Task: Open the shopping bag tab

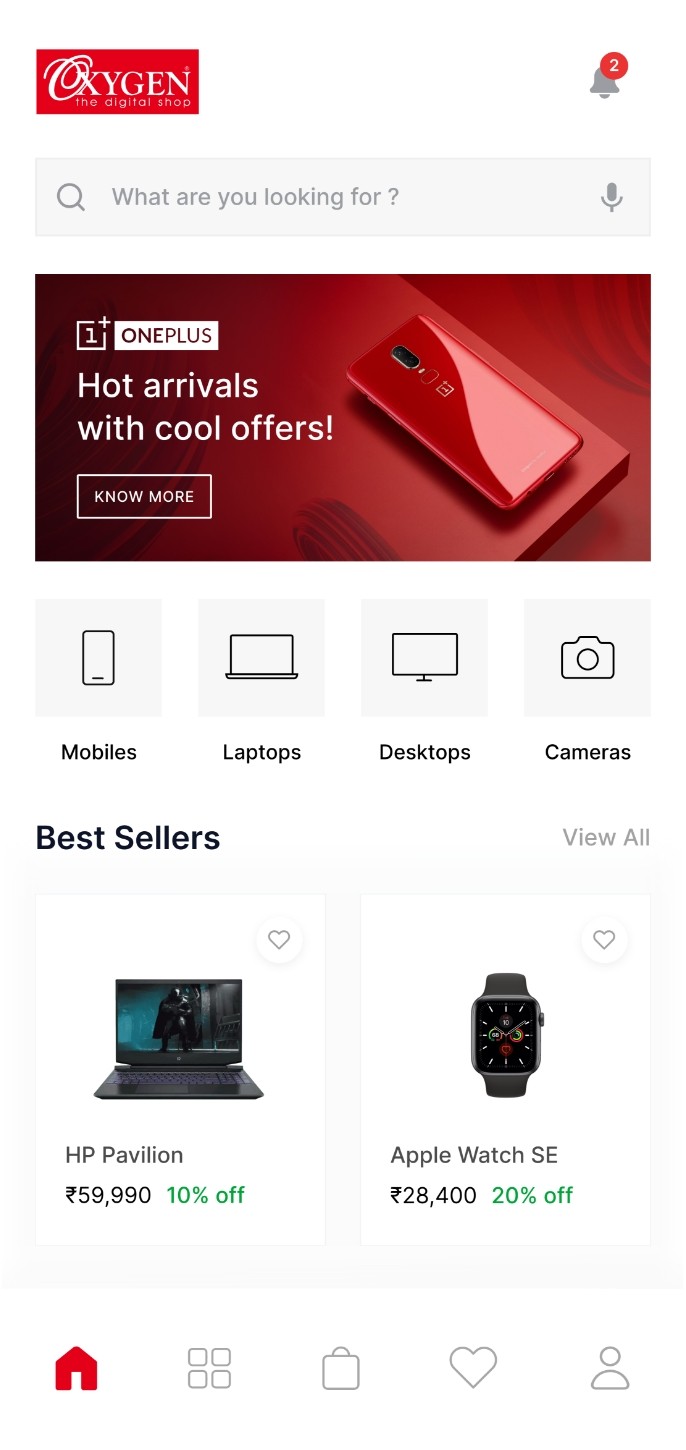Action: [x=341, y=1368]
